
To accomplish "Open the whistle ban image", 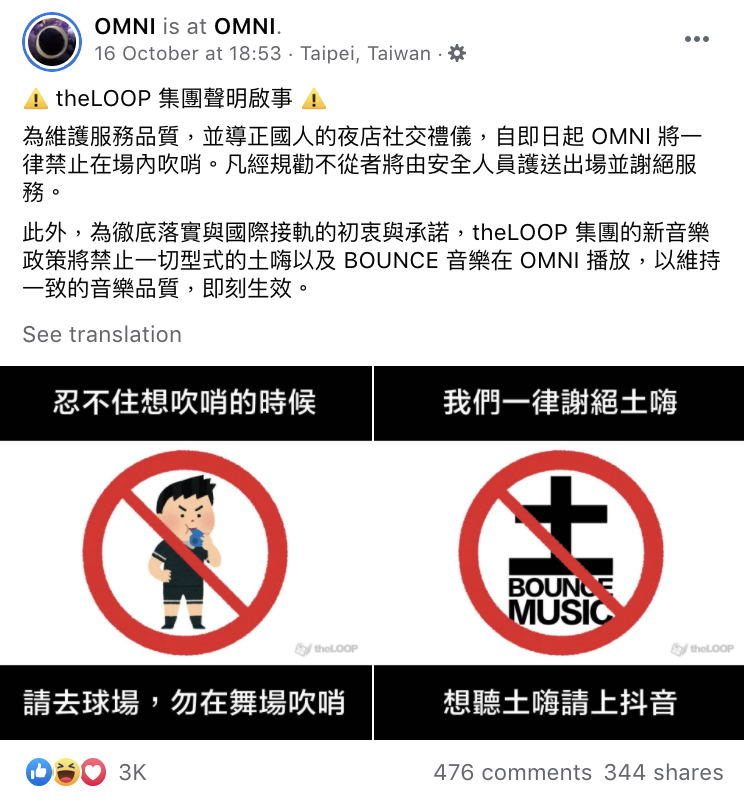I will click(185, 553).
